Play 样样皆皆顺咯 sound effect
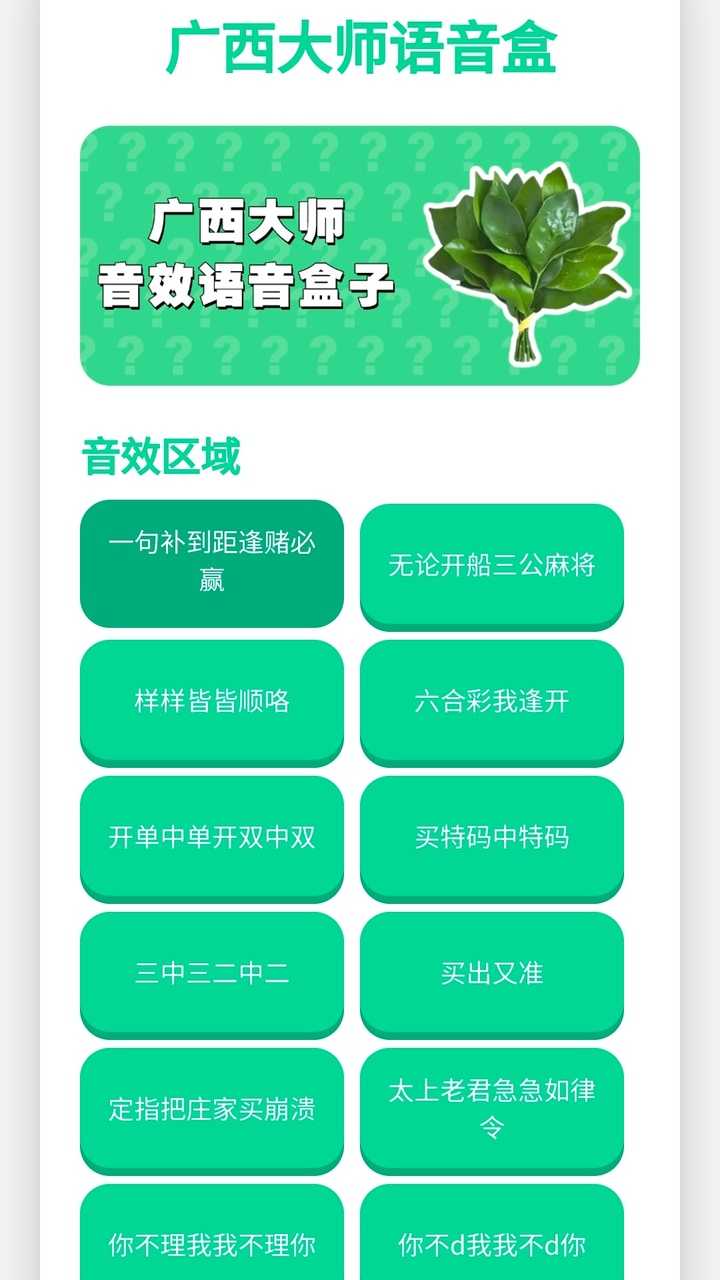This screenshot has height=1280, width=720. coord(212,701)
